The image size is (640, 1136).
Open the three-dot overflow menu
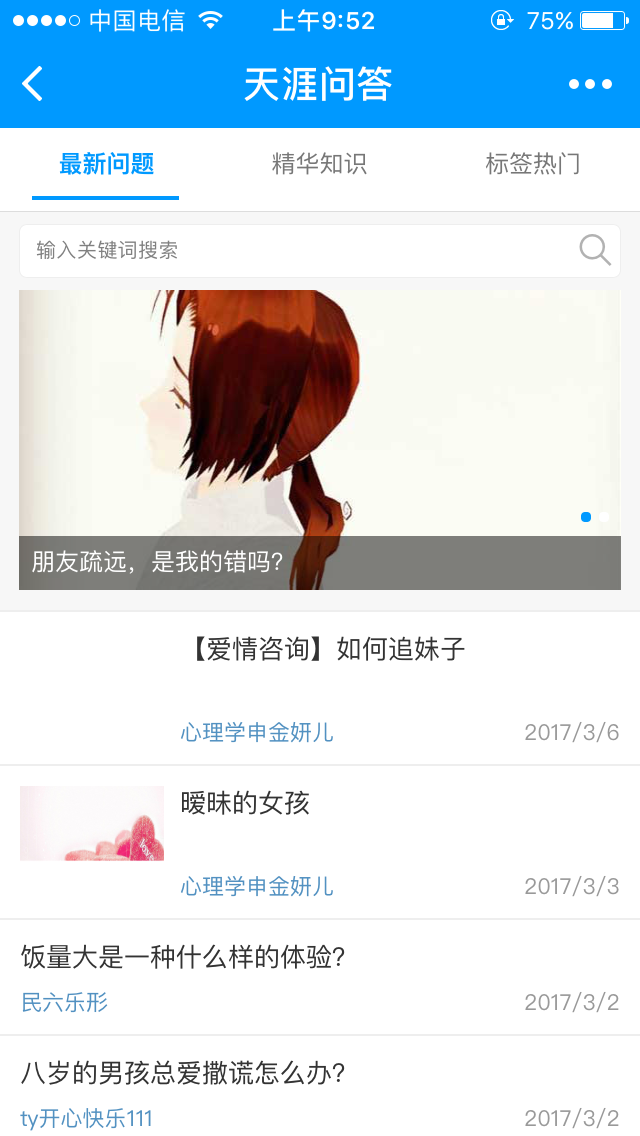coord(590,84)
